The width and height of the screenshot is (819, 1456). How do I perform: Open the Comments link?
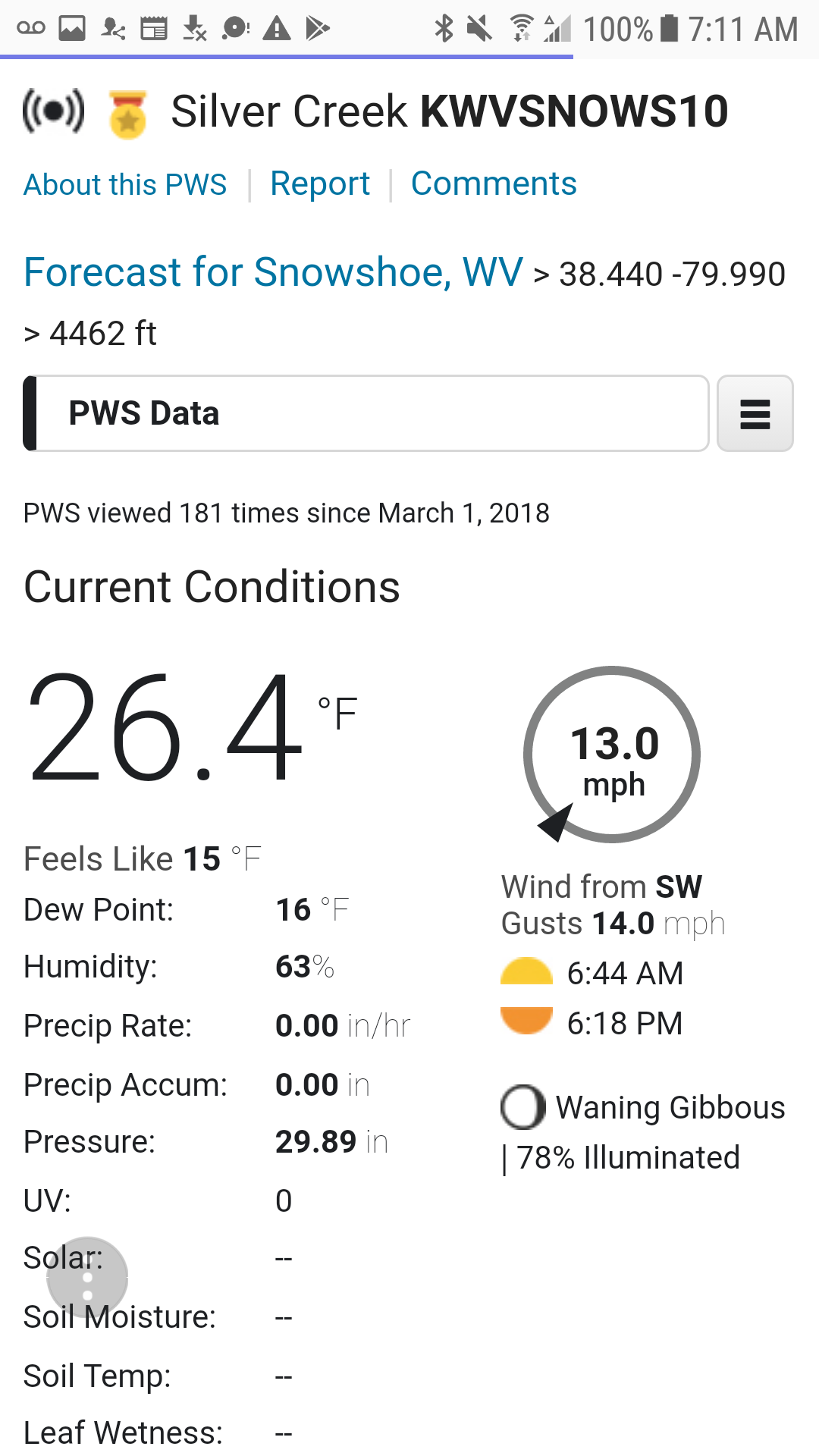pos(494,184)
